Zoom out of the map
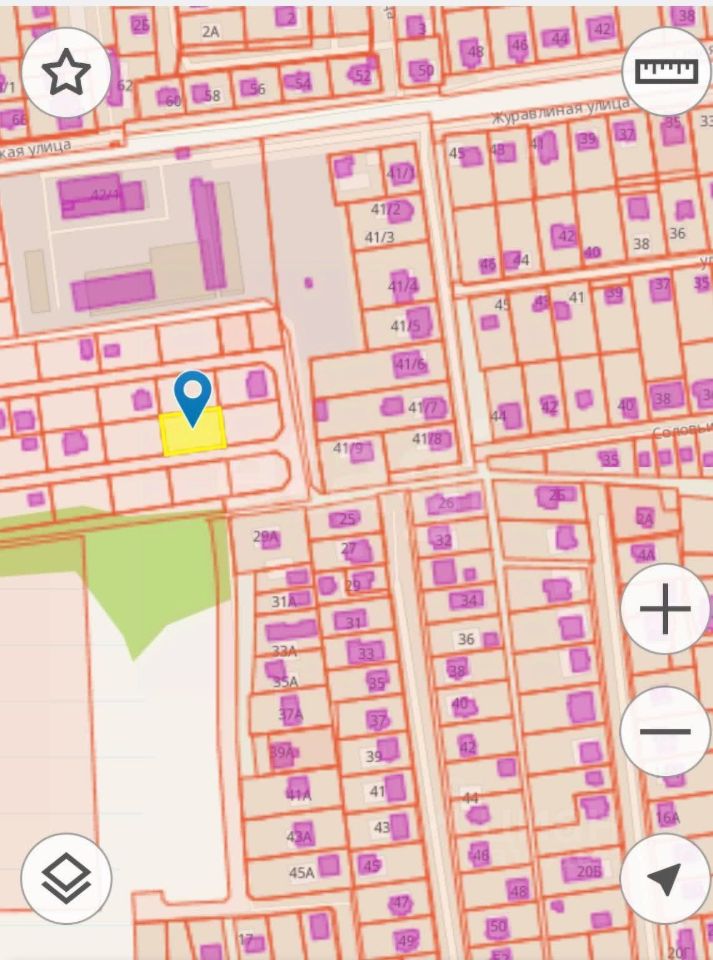The image size is (713, 960). [x=665, y=731]
